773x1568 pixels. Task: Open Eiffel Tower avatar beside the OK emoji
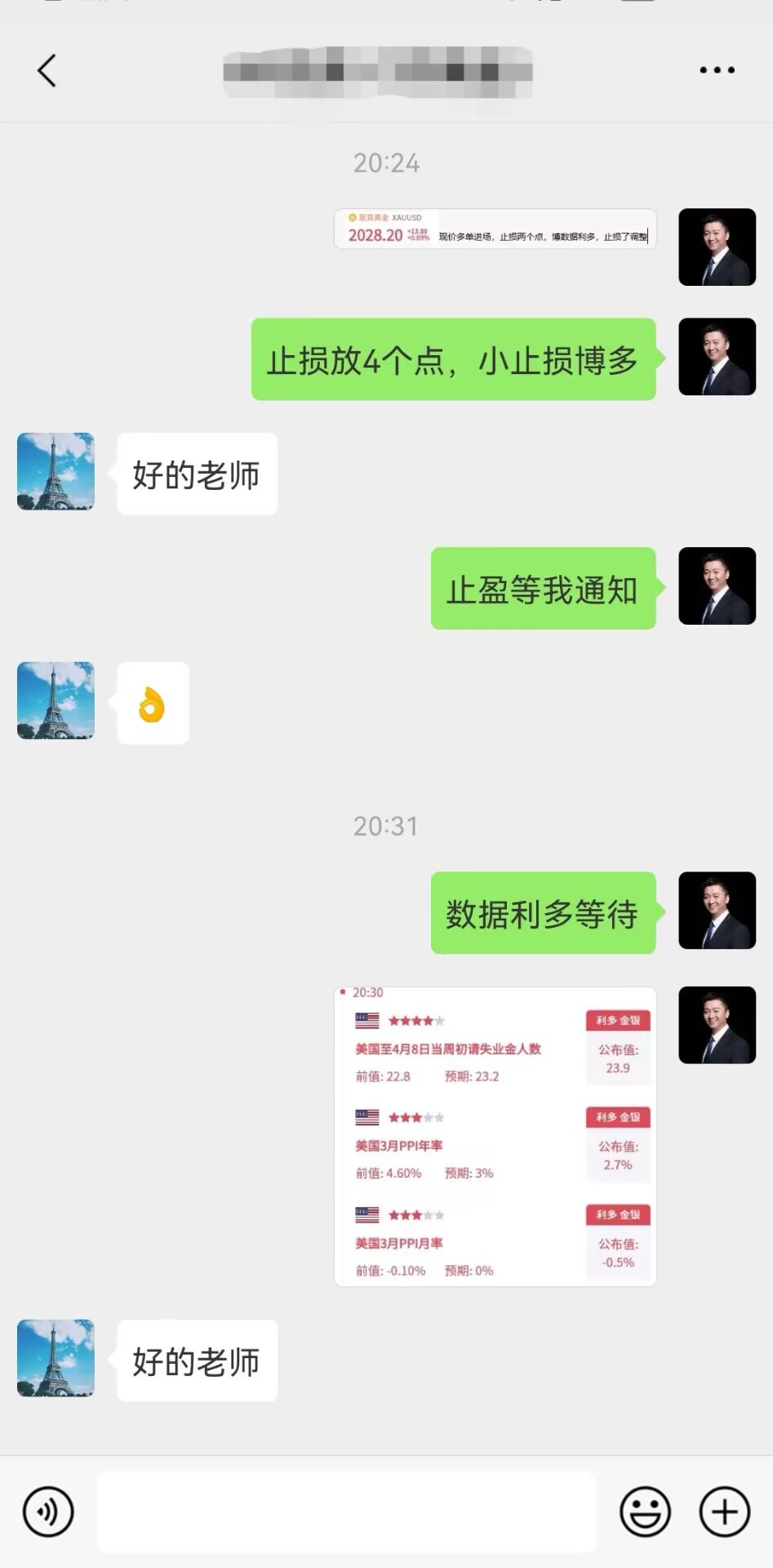[x=56, y=701]
